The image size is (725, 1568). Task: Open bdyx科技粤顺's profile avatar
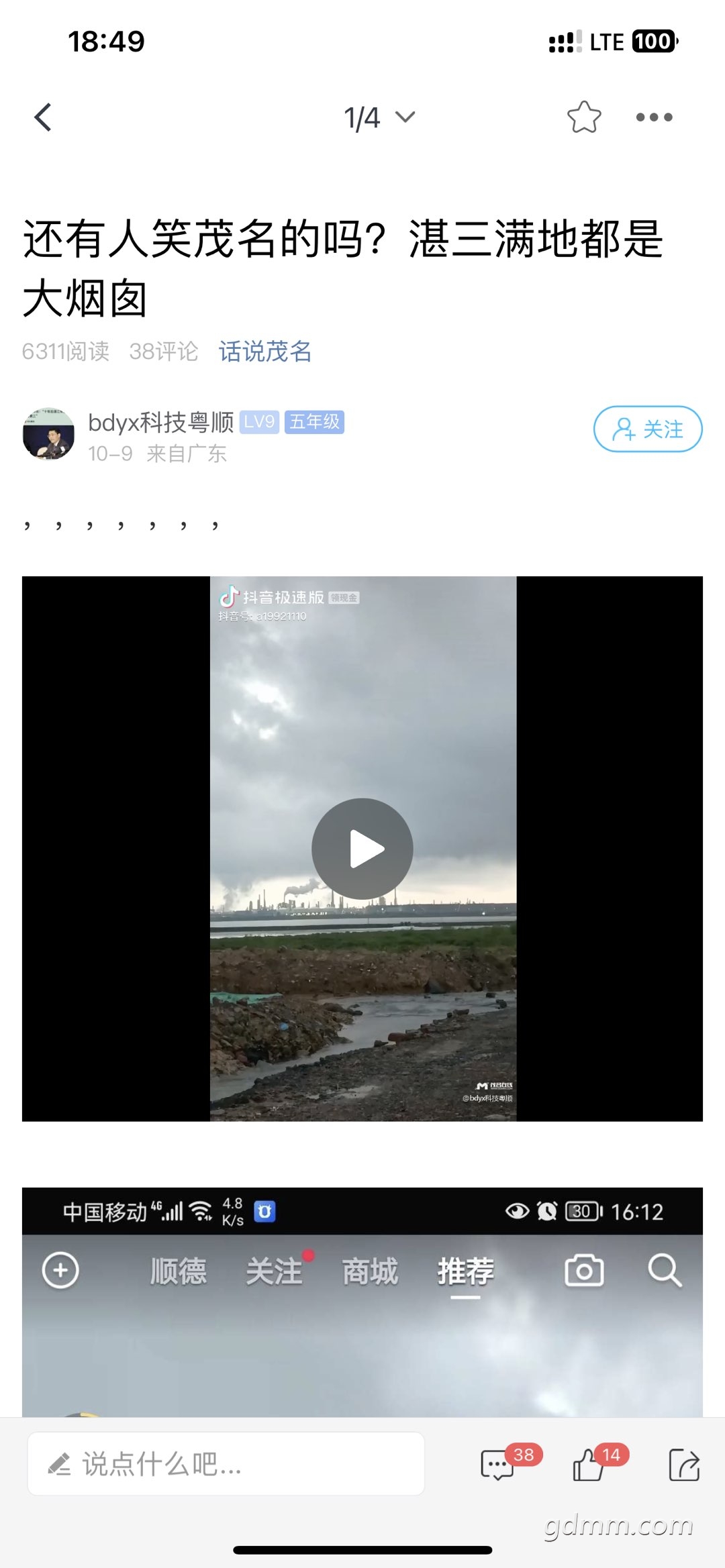(48, 433)
